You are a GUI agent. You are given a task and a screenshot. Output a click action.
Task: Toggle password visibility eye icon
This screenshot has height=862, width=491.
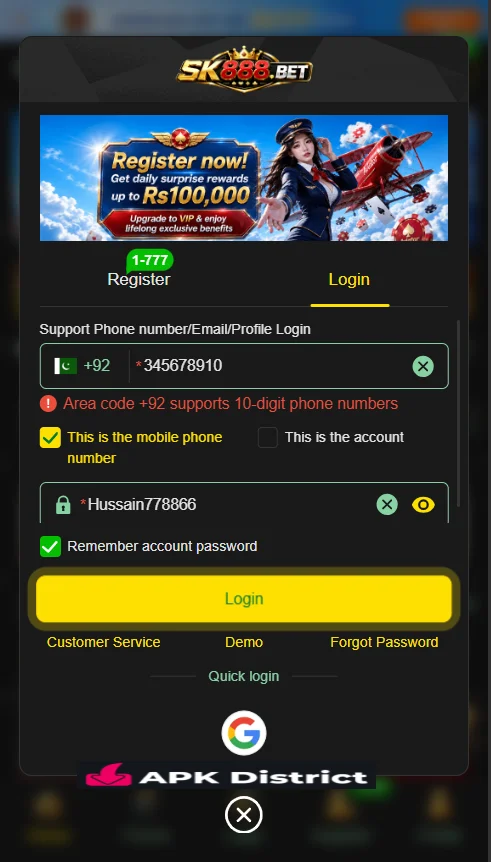[423, 505]
